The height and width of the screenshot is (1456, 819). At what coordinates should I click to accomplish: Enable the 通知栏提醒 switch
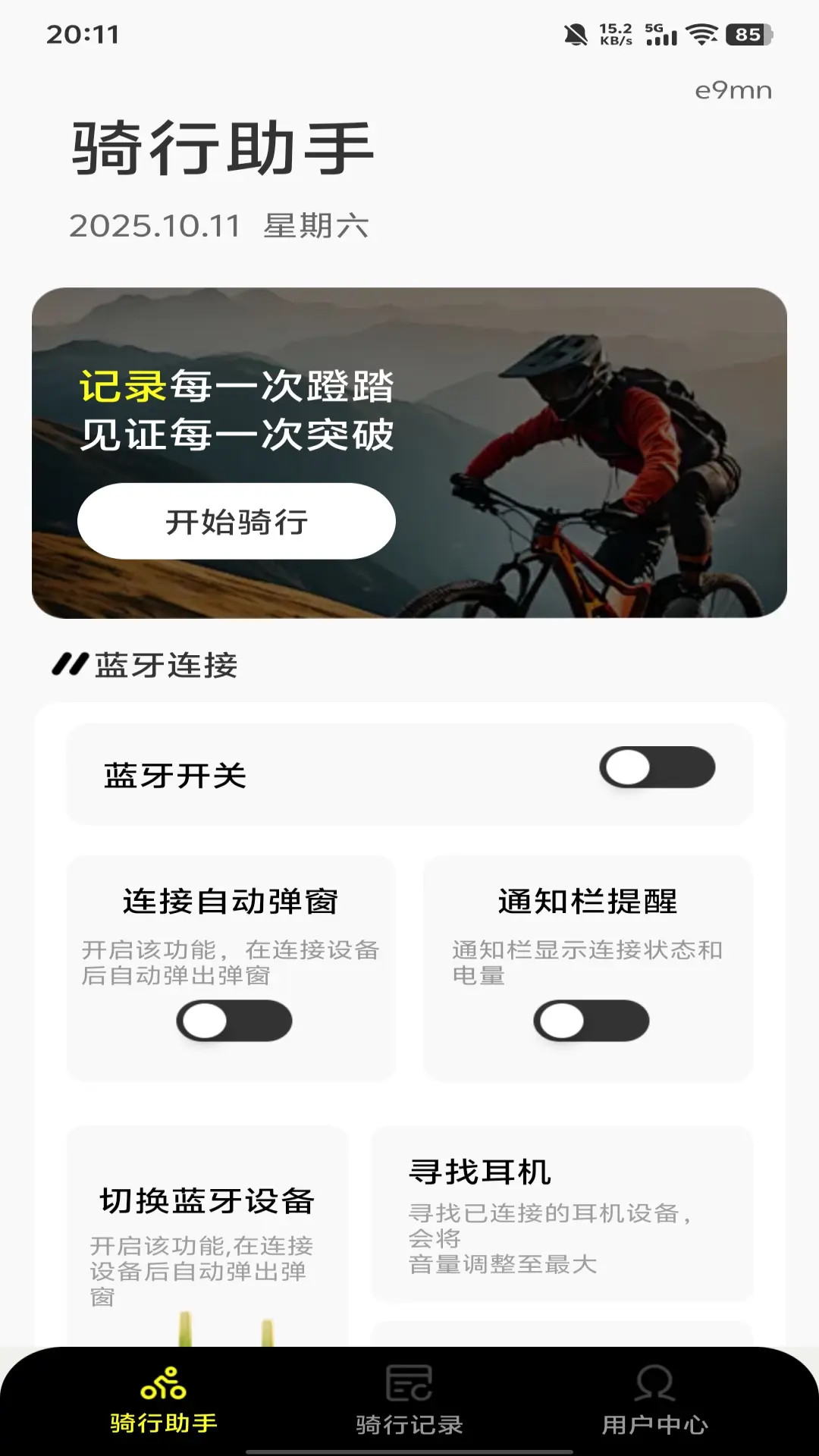(590, 1020)
